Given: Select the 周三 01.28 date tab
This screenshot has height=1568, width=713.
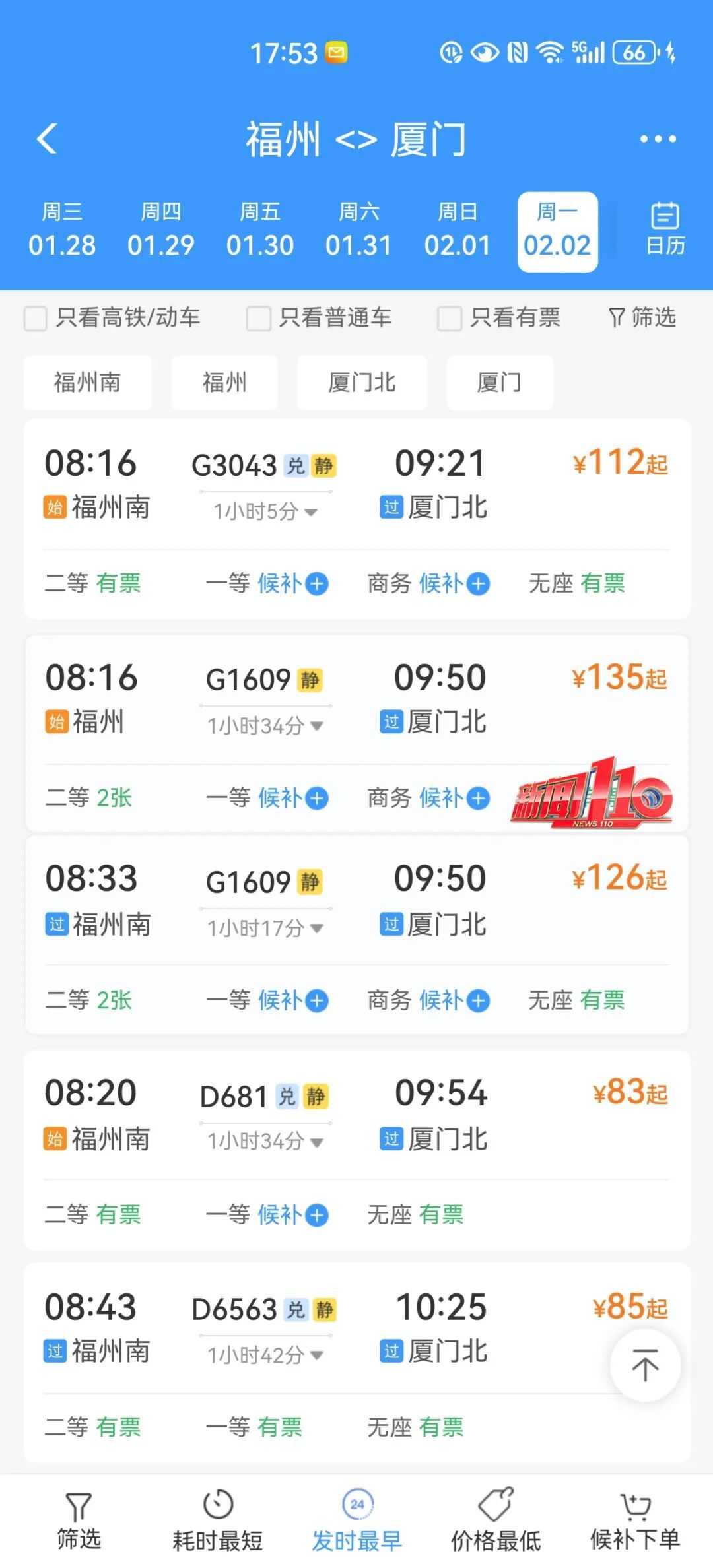Looking at the screenshot, I should [x=63, y=230].
